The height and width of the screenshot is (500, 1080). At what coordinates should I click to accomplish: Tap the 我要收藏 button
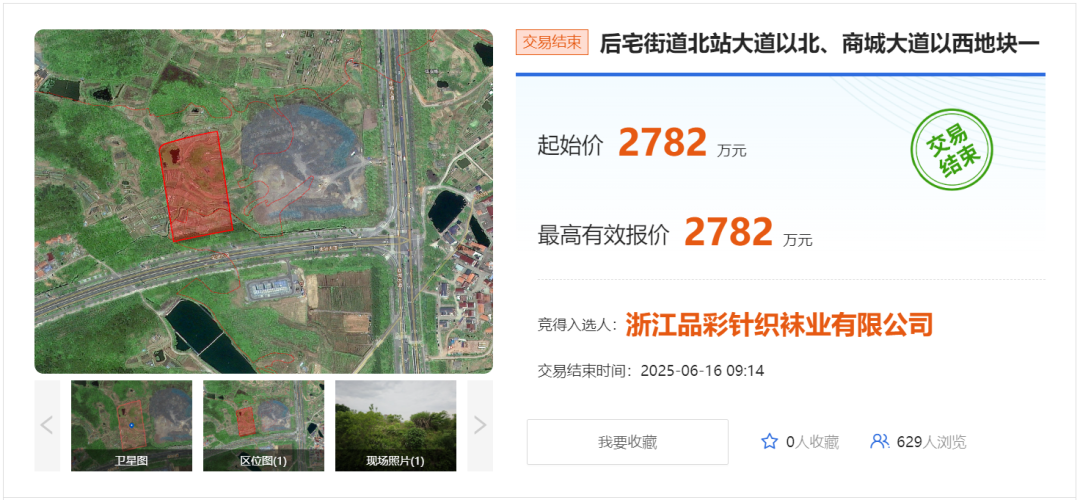[x=627, y=442]
